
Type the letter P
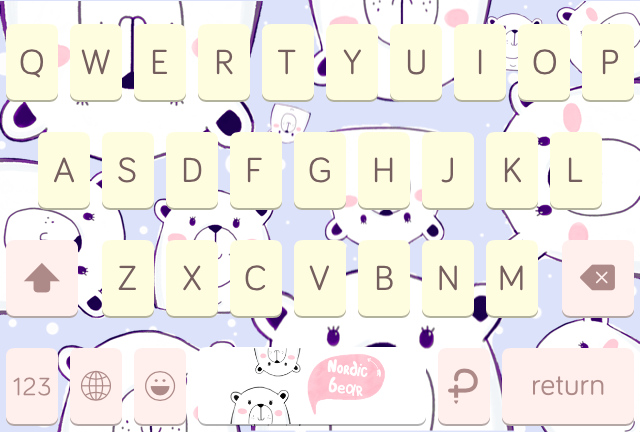(608, 62)
